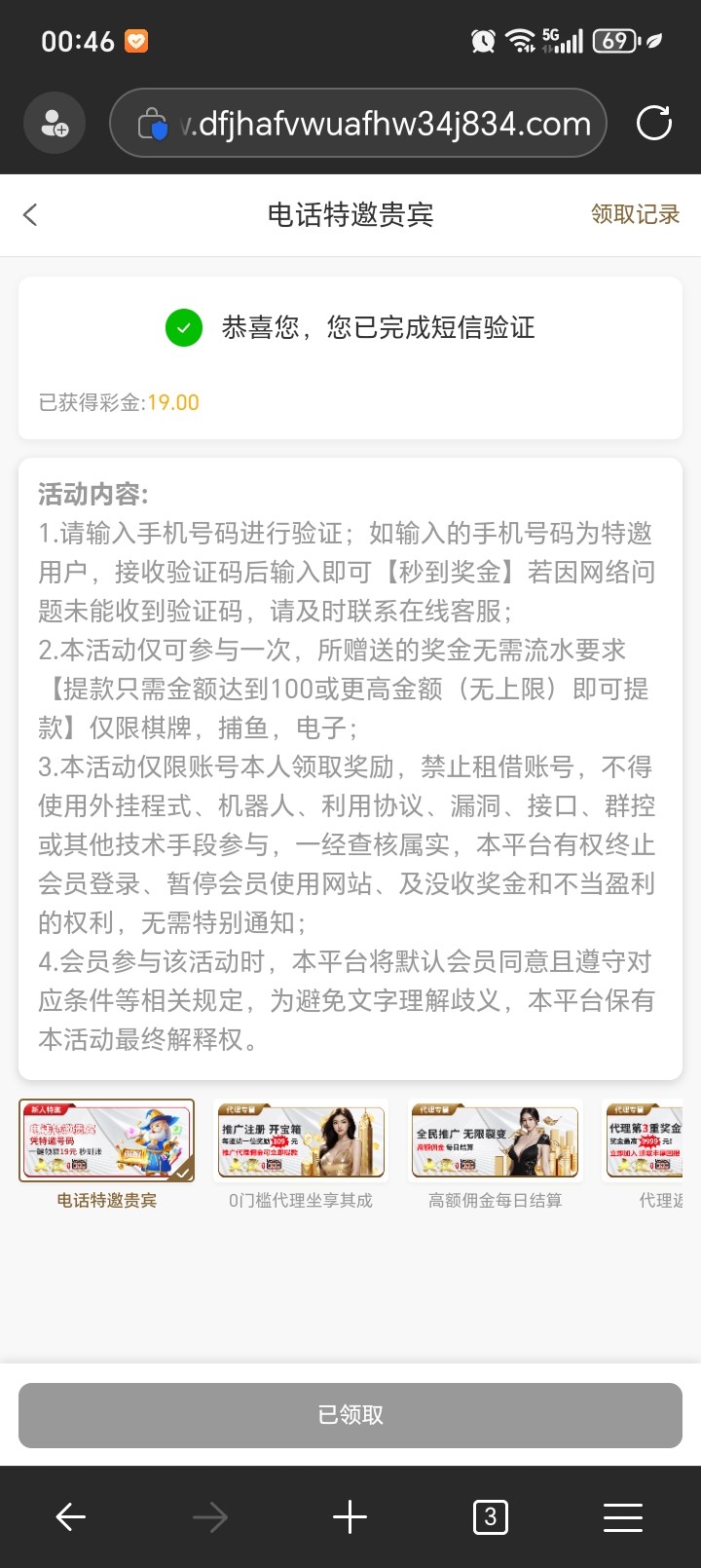The height and width of the screenshot is (1568, 701).
Task: Open 领取记录 claim records
Action: pos(635,214)
